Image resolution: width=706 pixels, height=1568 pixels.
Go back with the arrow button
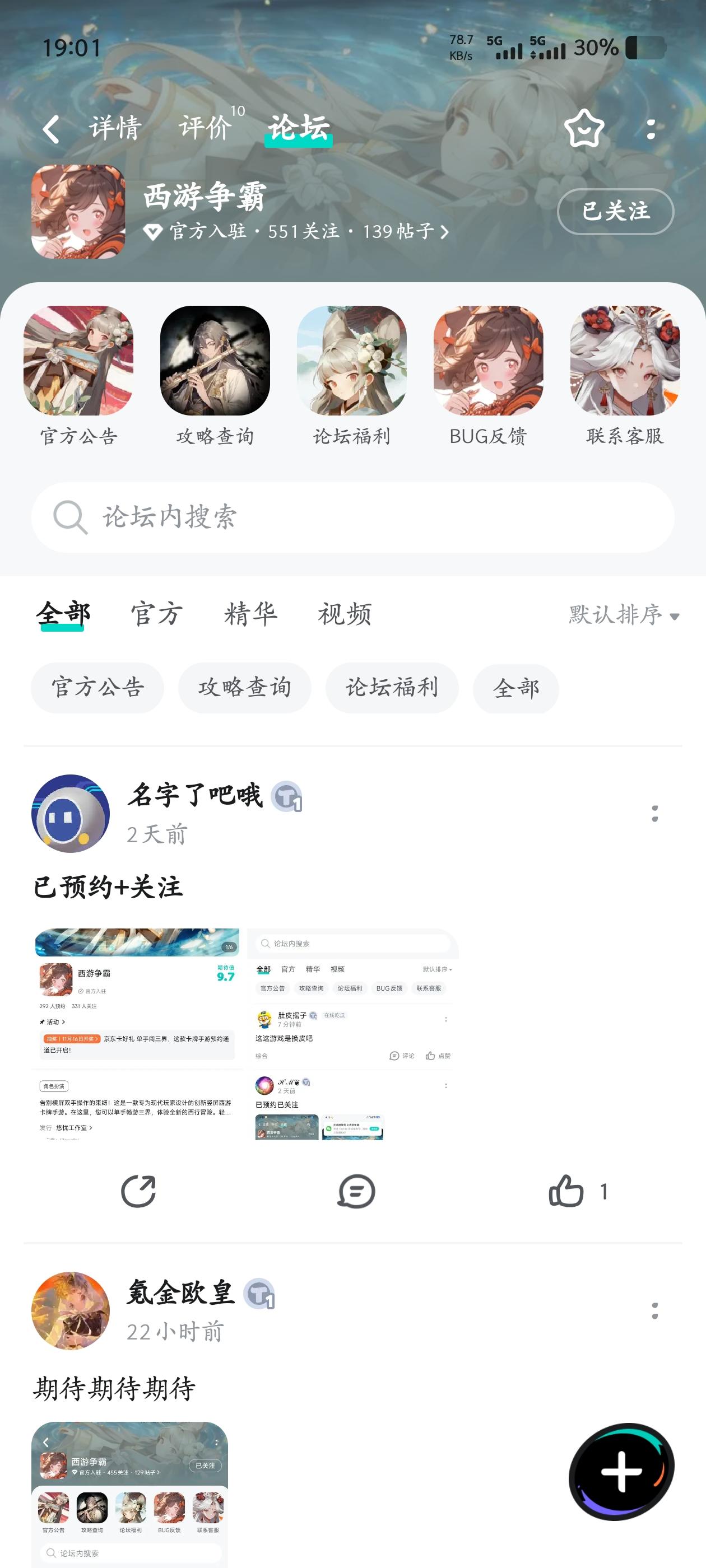50,129
